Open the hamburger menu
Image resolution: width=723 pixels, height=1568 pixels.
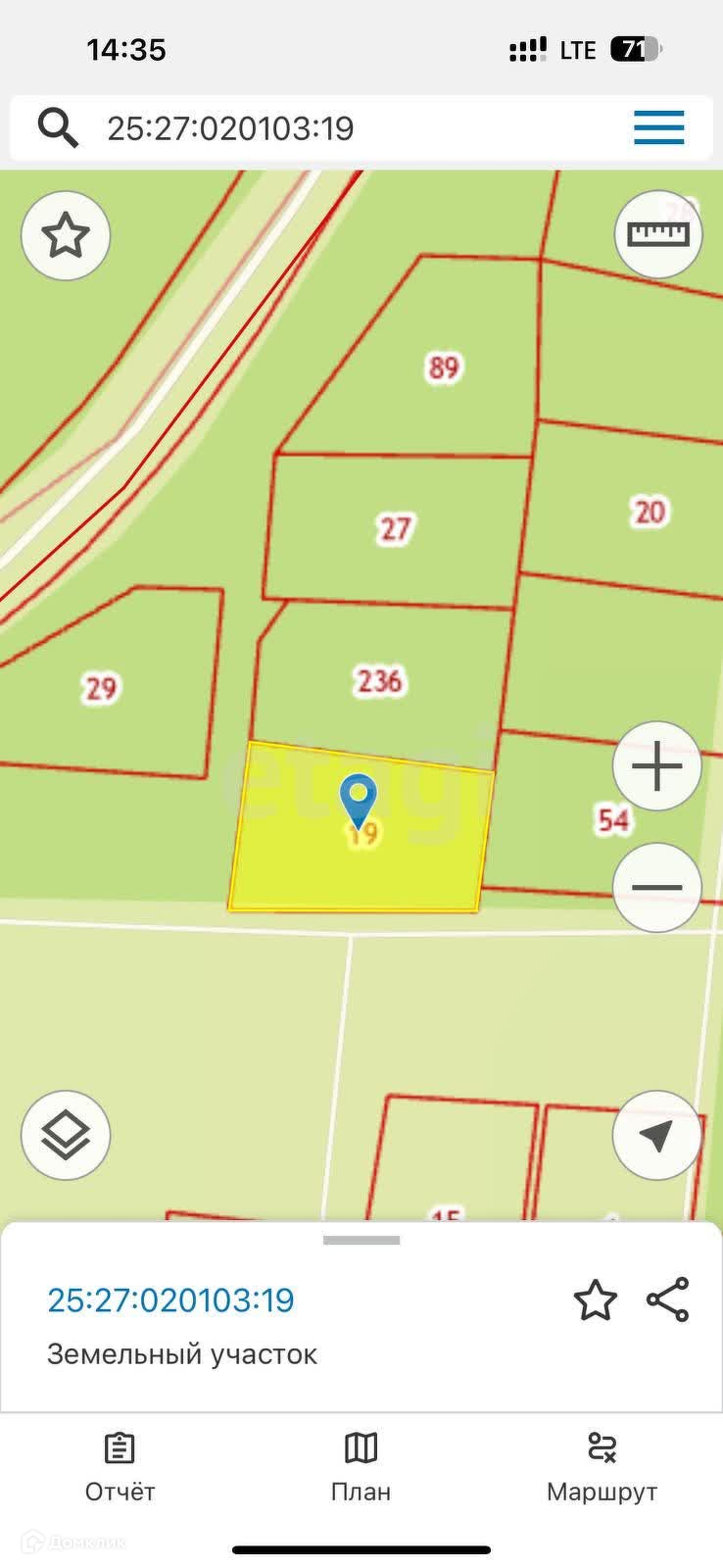(x=658, y=128)
